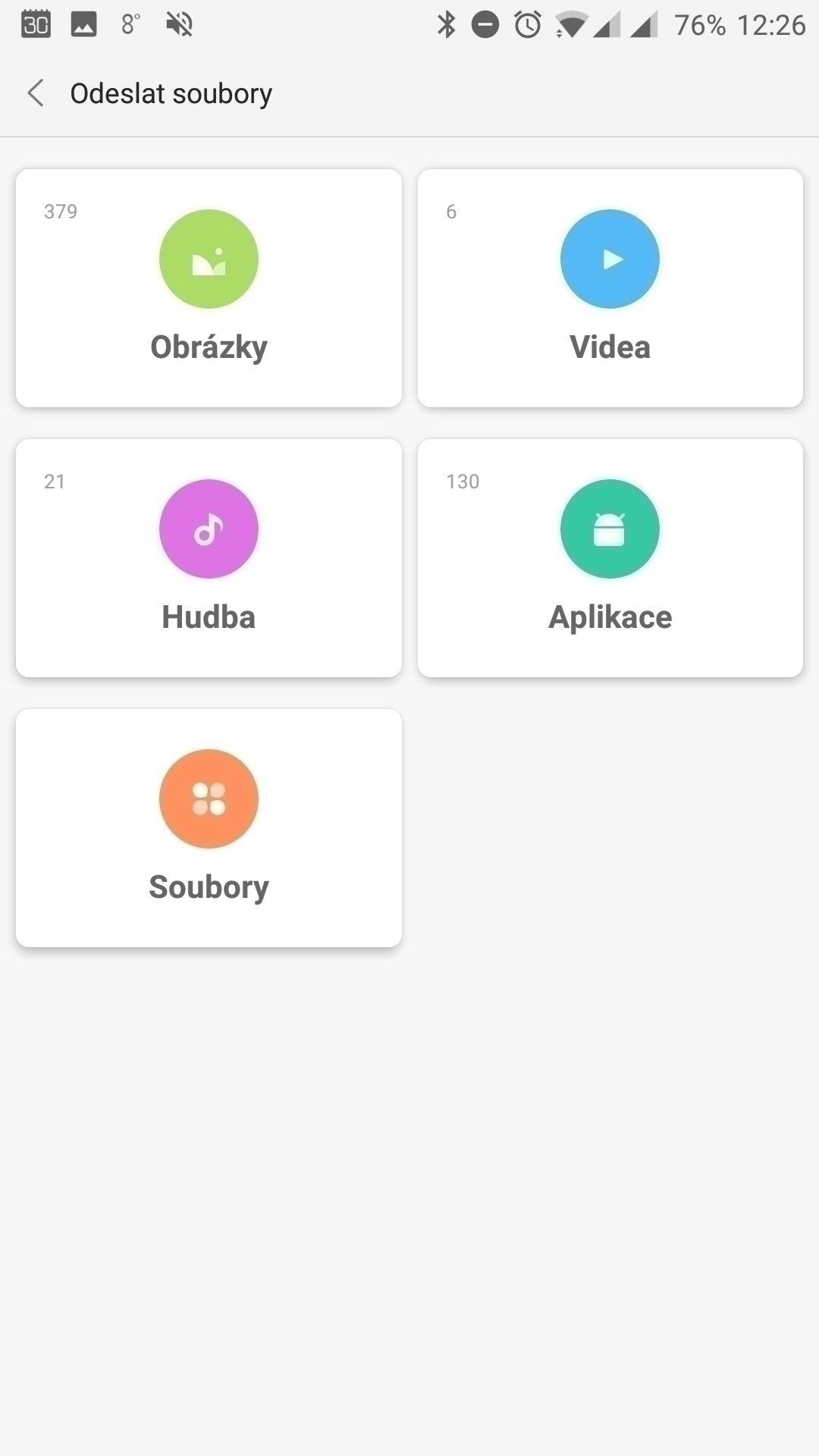Image resolution: width=819 pixels, height=1456 pixels.
Task: Select the Videa card
Action: click(x=610, y=288)
